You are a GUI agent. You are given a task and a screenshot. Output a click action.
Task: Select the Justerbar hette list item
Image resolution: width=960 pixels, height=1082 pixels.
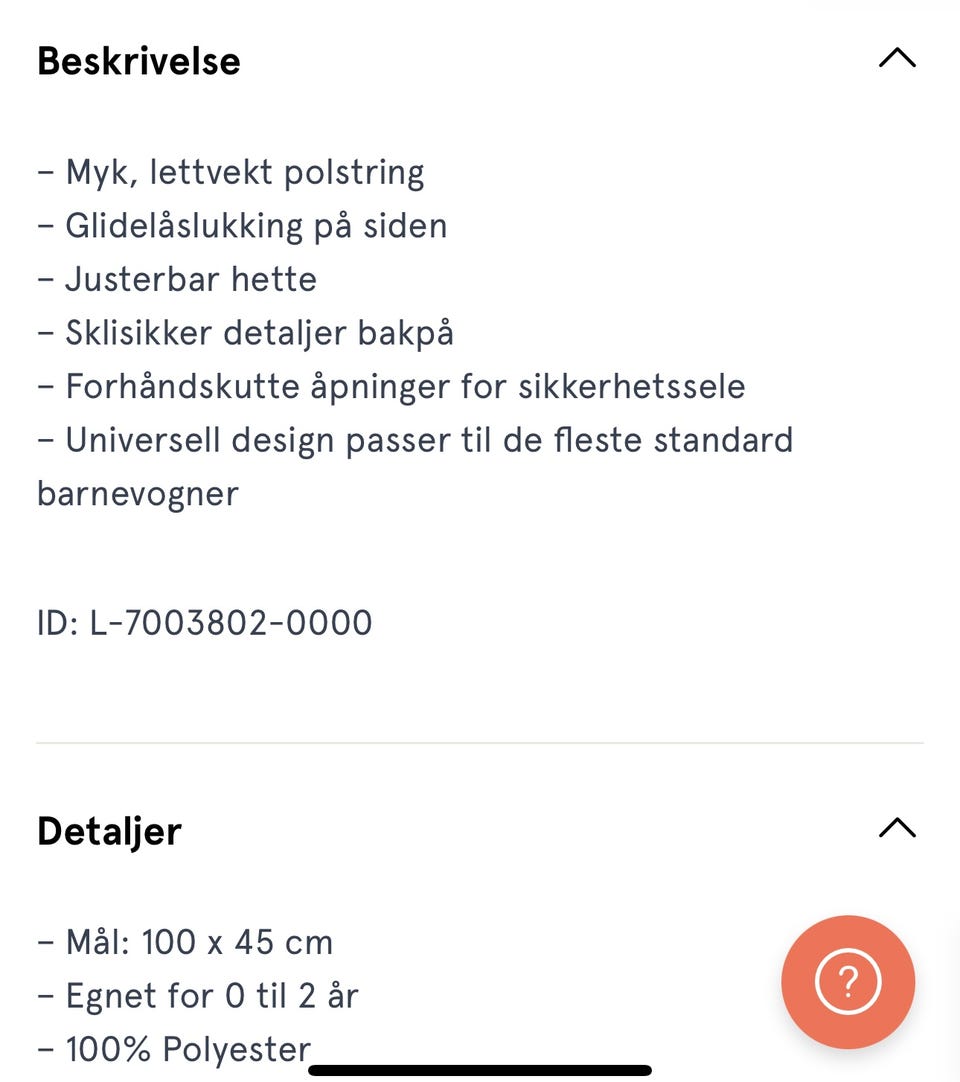176,279
